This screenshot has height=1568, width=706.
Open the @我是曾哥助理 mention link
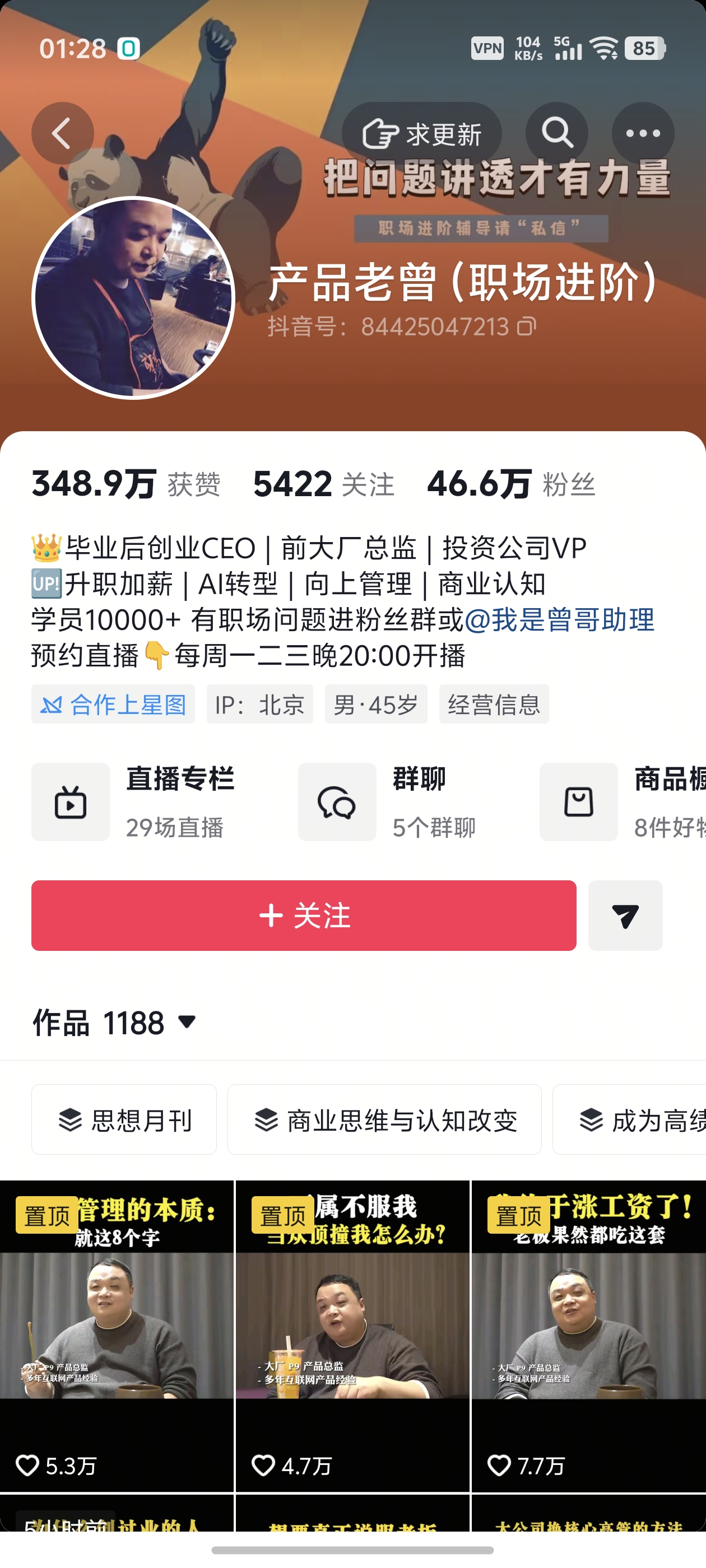559,620
